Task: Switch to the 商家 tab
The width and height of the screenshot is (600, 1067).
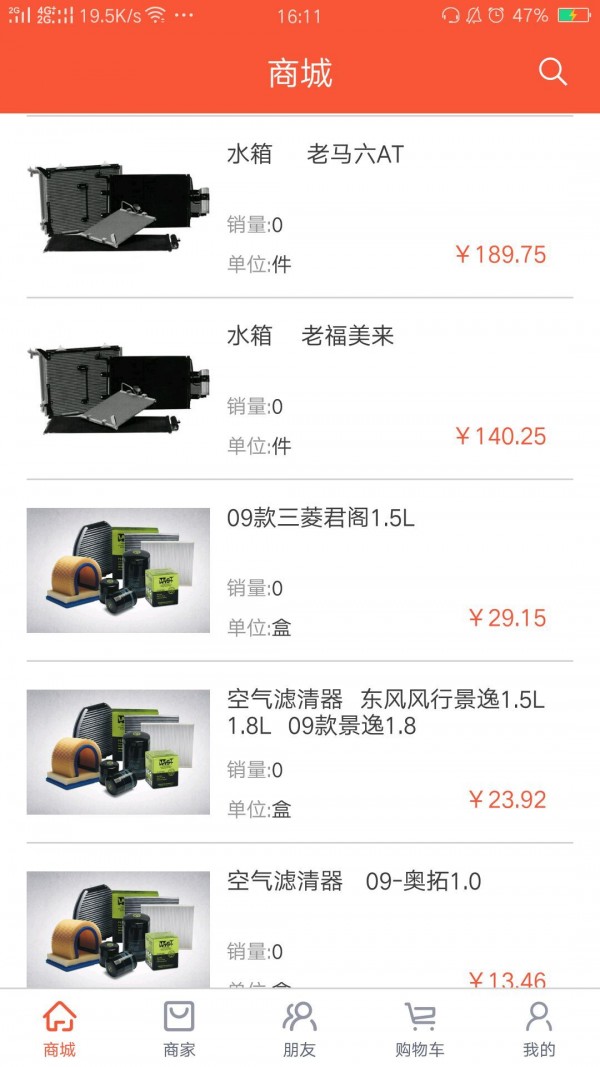Action: point(179,1029)
